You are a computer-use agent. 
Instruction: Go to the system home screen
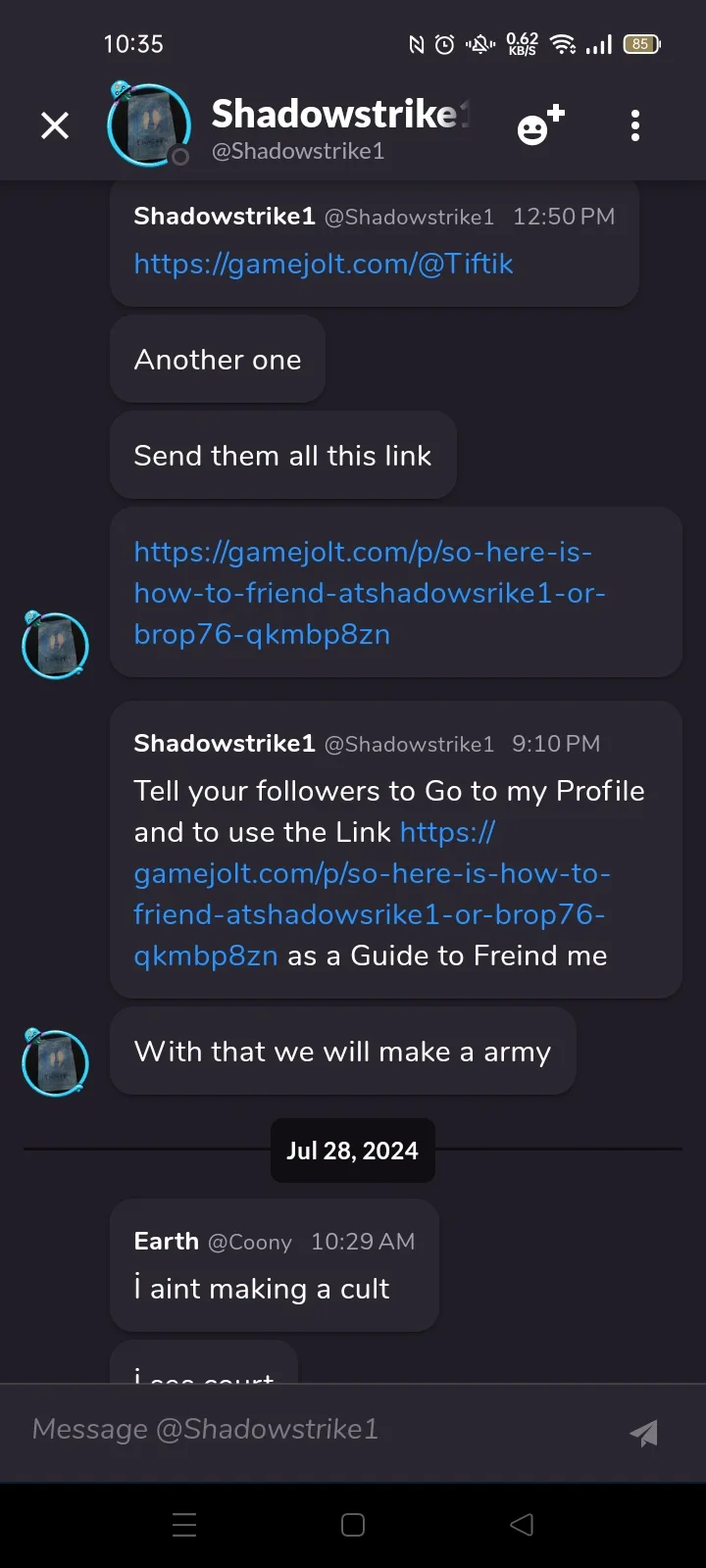353,1525
